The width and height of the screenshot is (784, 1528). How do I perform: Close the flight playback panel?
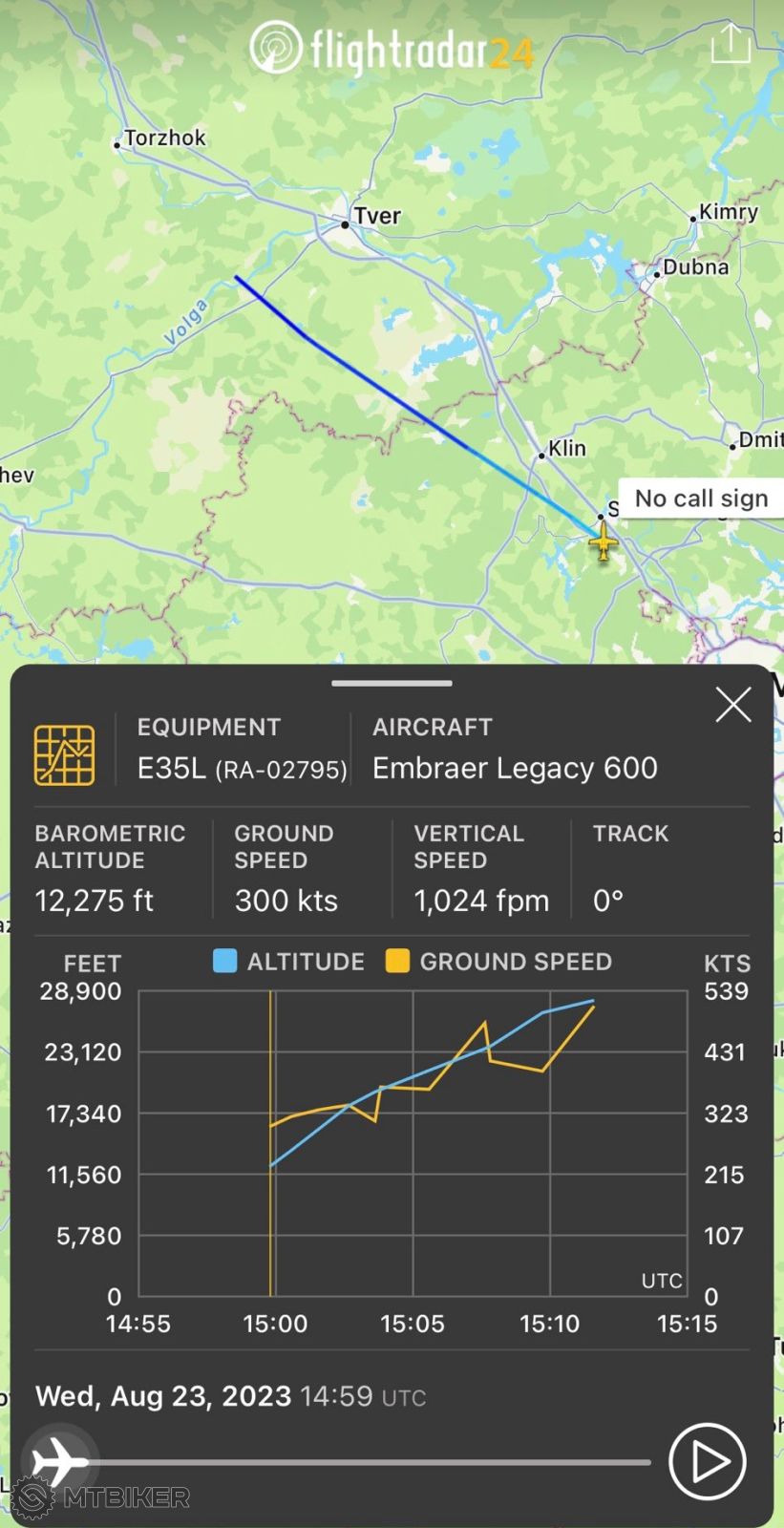tap(733, 706)
